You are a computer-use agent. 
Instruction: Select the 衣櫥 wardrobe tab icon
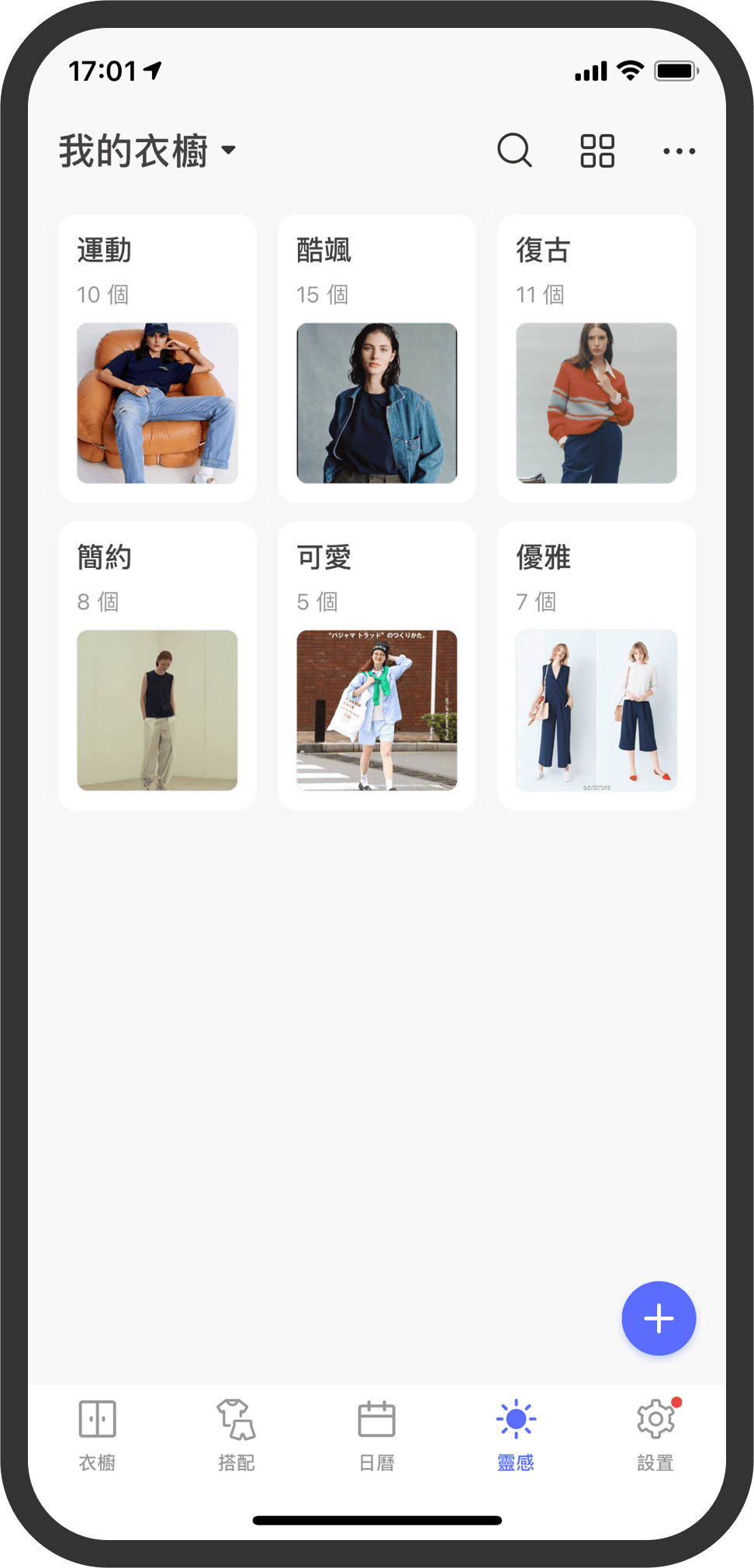[x=98, y=1418]
